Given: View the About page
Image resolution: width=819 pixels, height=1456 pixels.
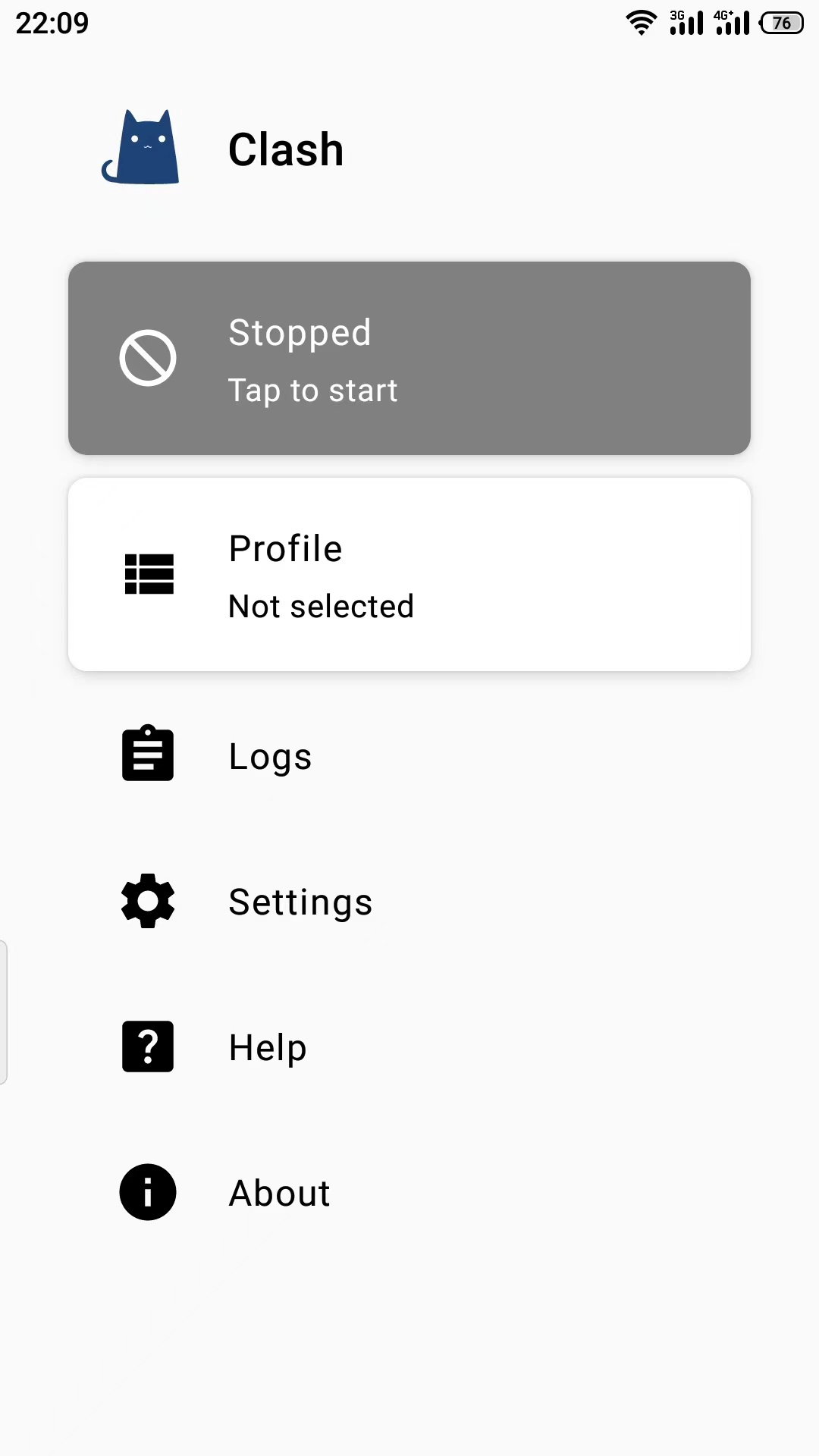Looking at the screenshot, I should [x=279, y=1193].
